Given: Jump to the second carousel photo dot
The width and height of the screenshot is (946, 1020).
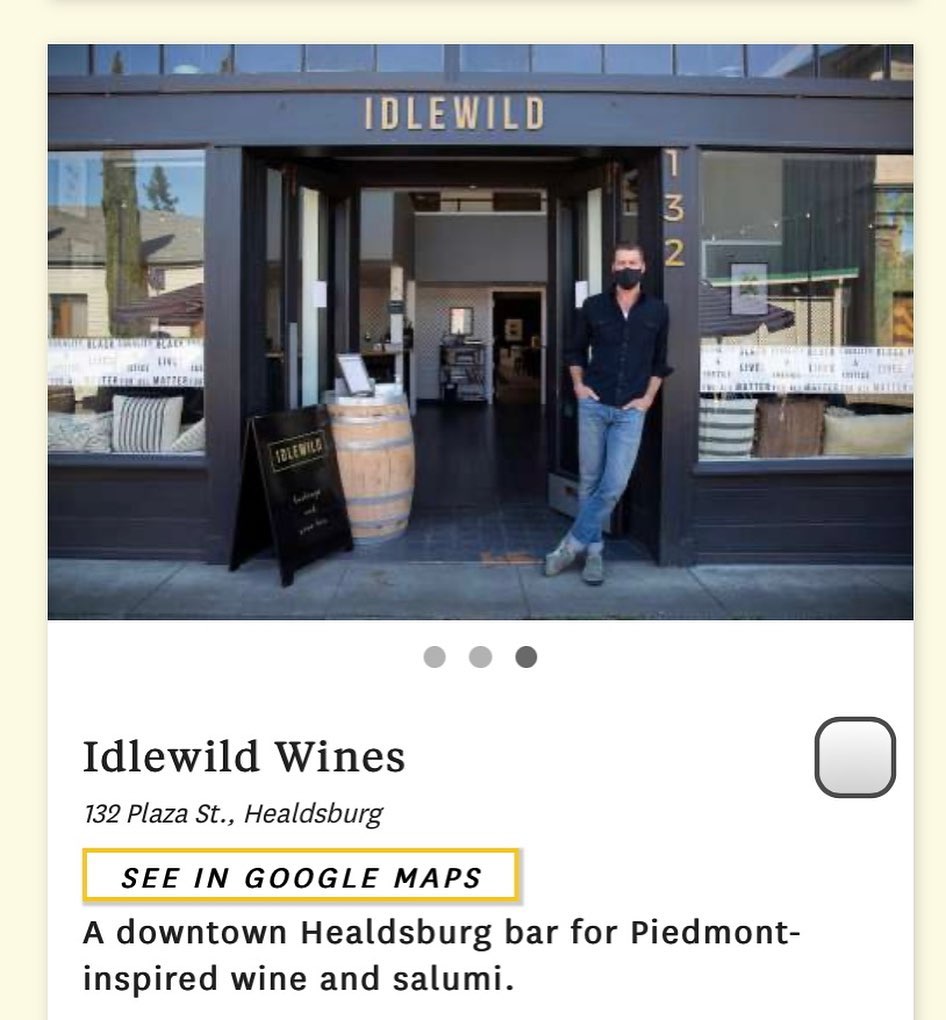Looking at the screenshot, I should pos(481,657).
